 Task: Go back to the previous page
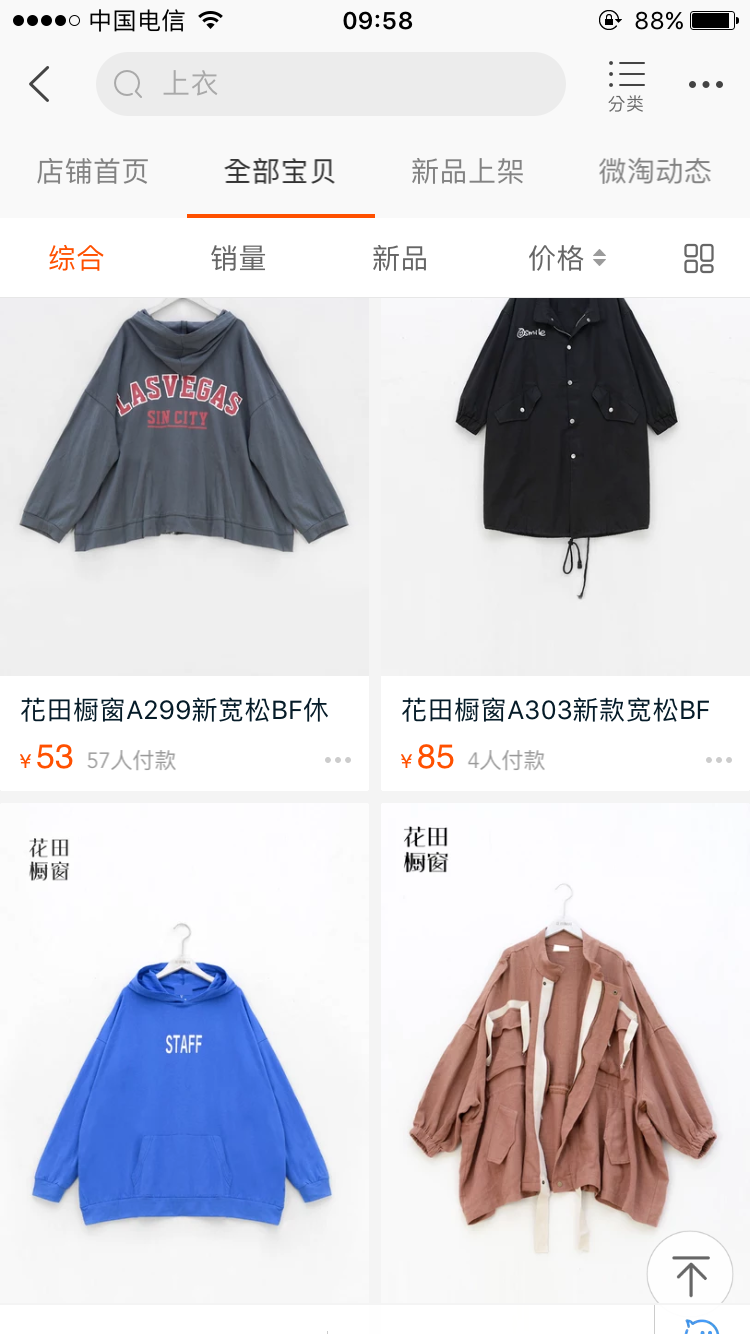click(x=40, y=85)
